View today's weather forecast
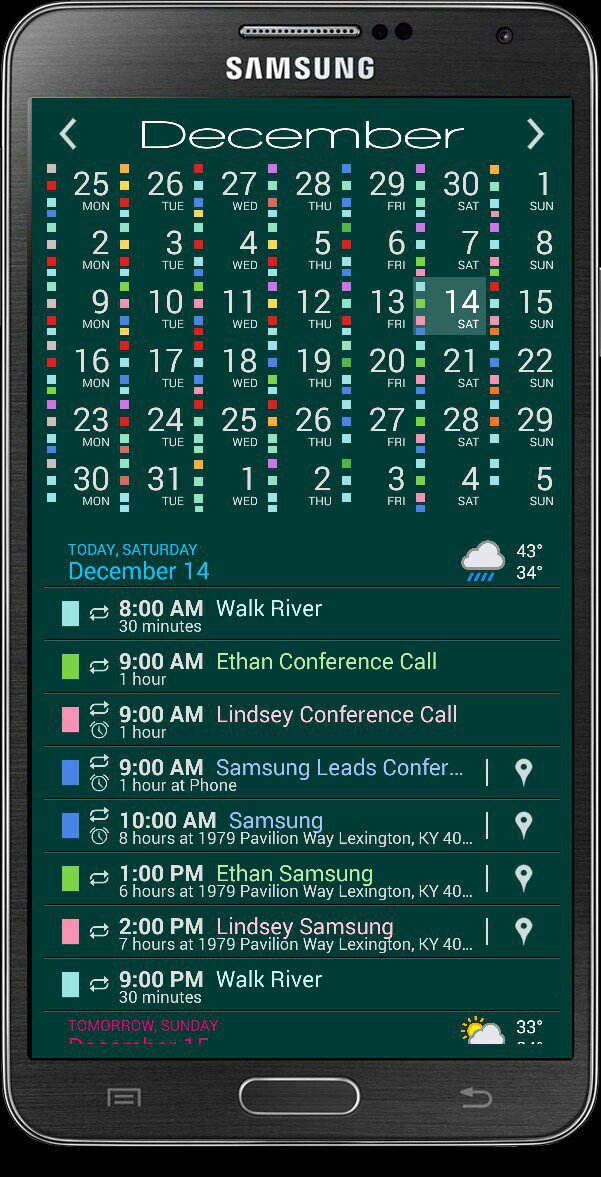 point(500,562)
